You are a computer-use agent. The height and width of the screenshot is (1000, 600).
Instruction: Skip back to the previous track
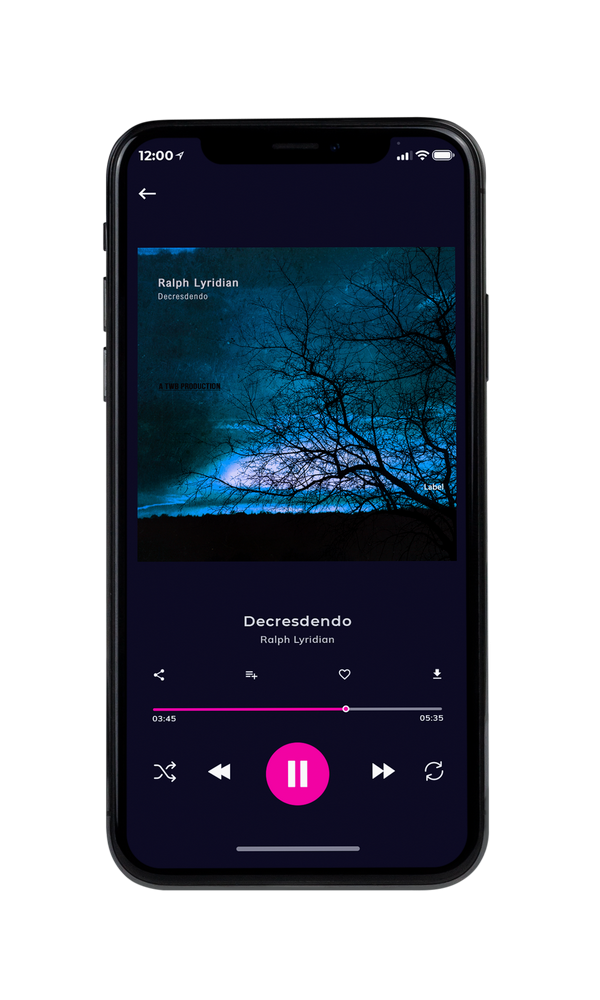point(219,772)
